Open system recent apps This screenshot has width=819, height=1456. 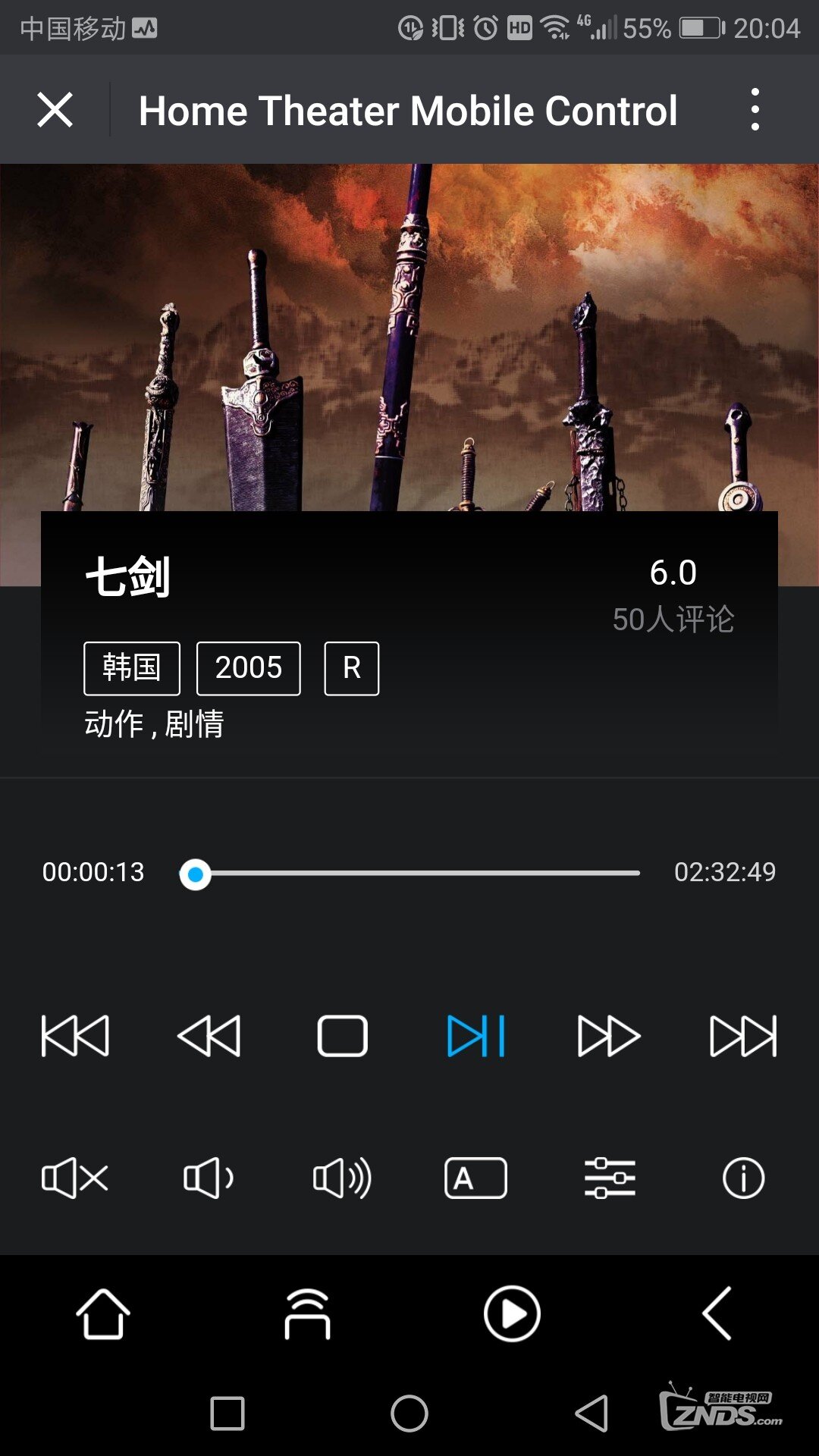(x=227, y=1414)
